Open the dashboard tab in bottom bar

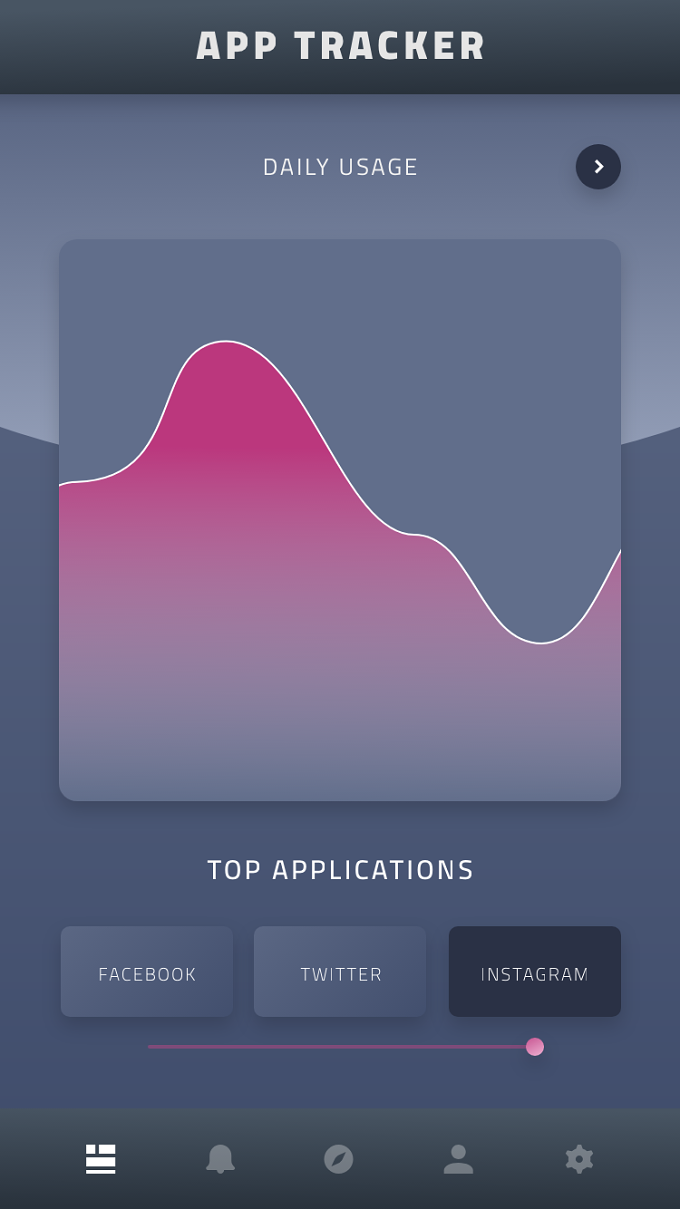coord(101,1159)
